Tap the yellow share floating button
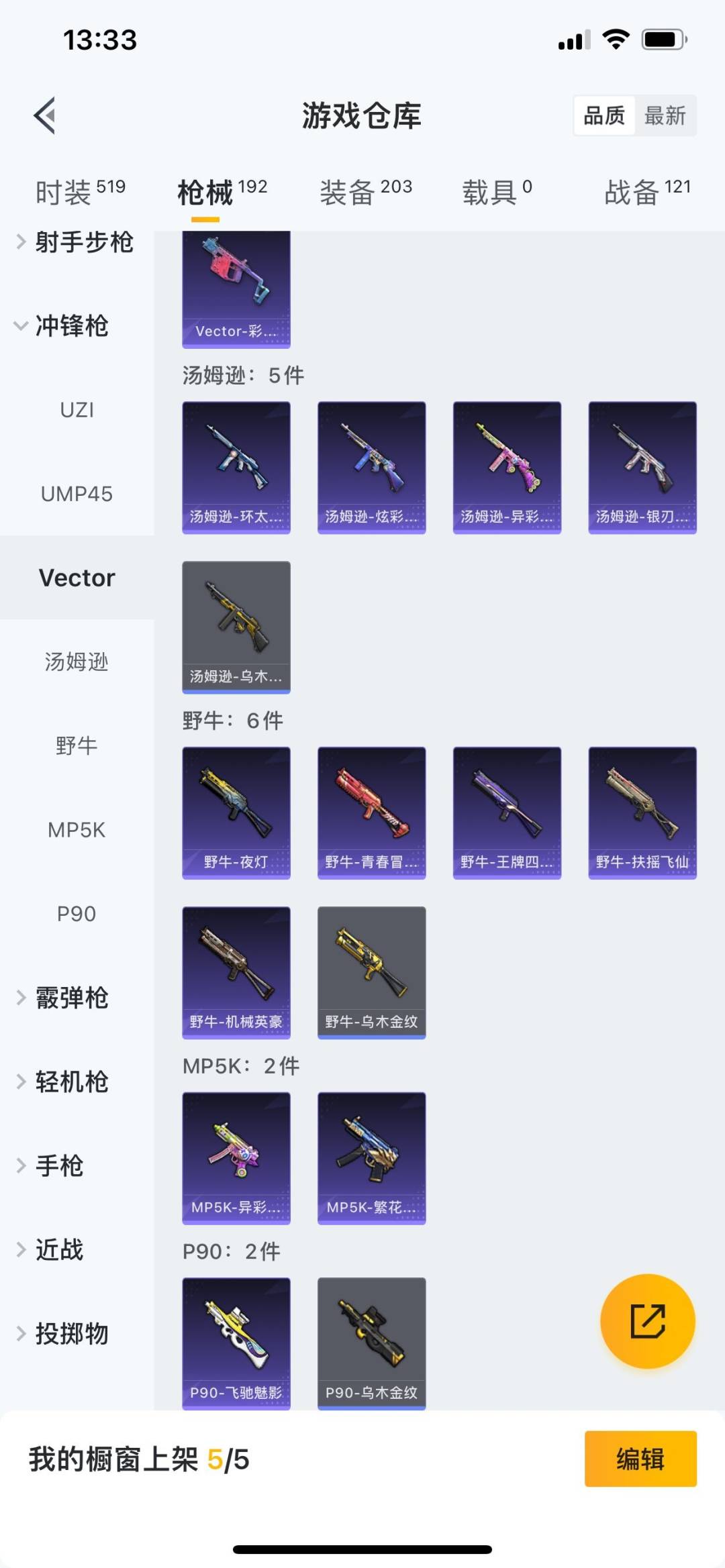The image size is (725, 1568). pyautogui.click(x=647, y=1320)
